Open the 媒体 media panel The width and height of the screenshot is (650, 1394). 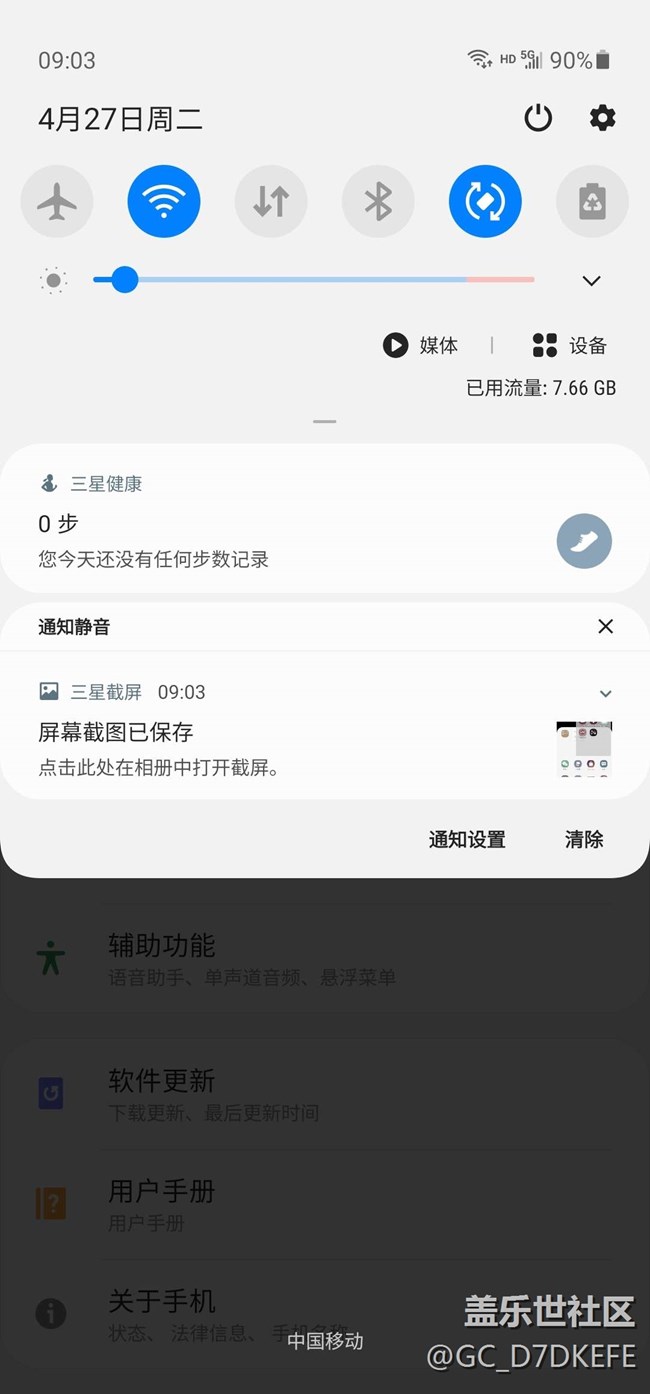coord(421,346)
